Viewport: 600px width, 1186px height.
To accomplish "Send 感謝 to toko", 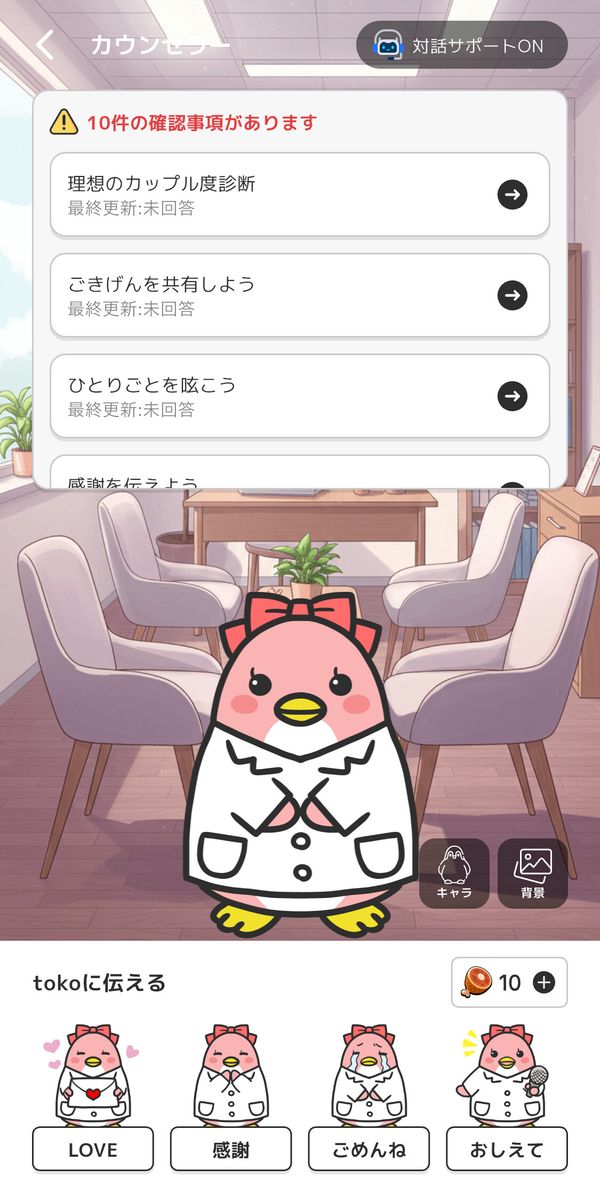I will 231,1149.
